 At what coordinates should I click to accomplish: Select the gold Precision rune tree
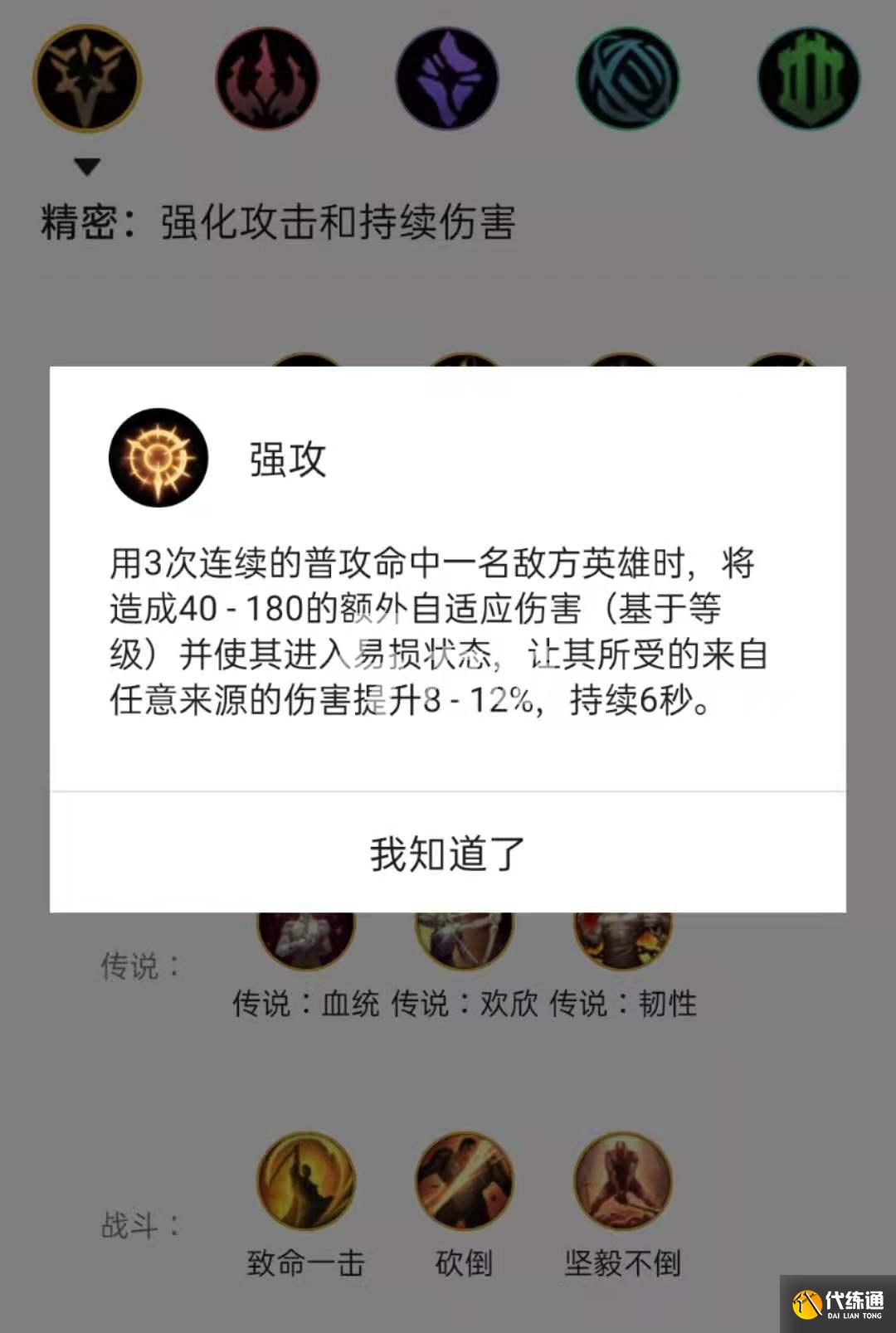[87, 79]
